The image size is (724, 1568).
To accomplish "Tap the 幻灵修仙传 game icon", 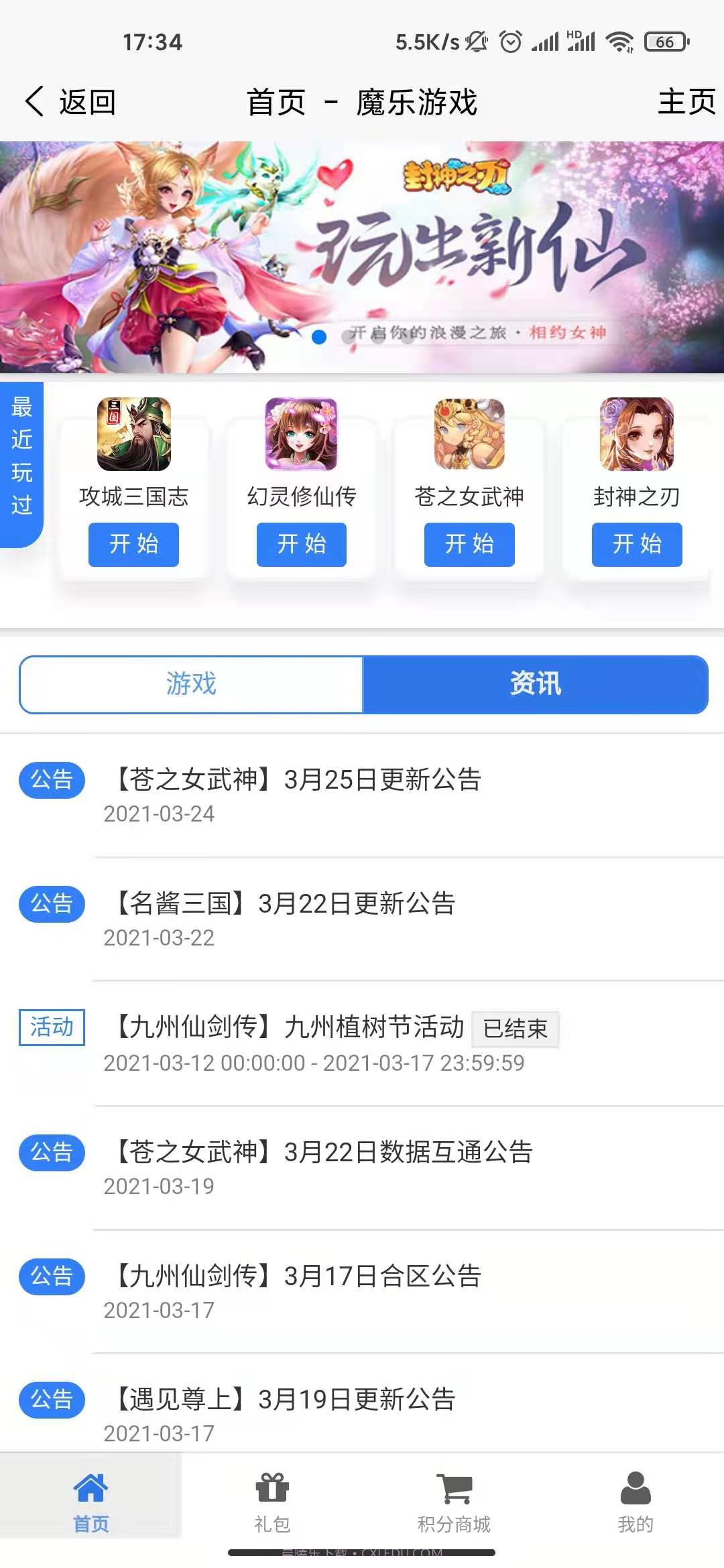I will (x=301, y=436).
